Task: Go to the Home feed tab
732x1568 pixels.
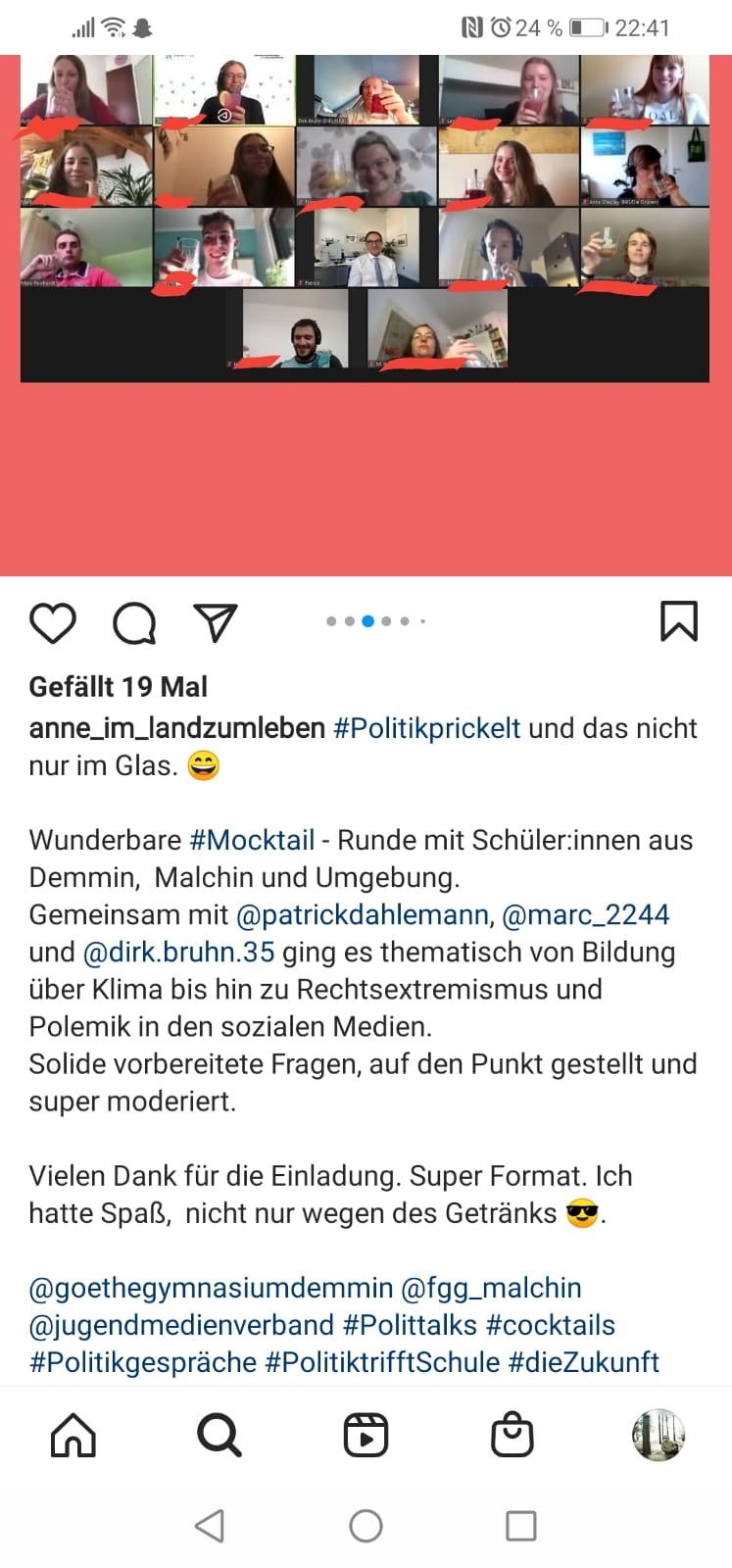Action: (x=73, y=1436)
